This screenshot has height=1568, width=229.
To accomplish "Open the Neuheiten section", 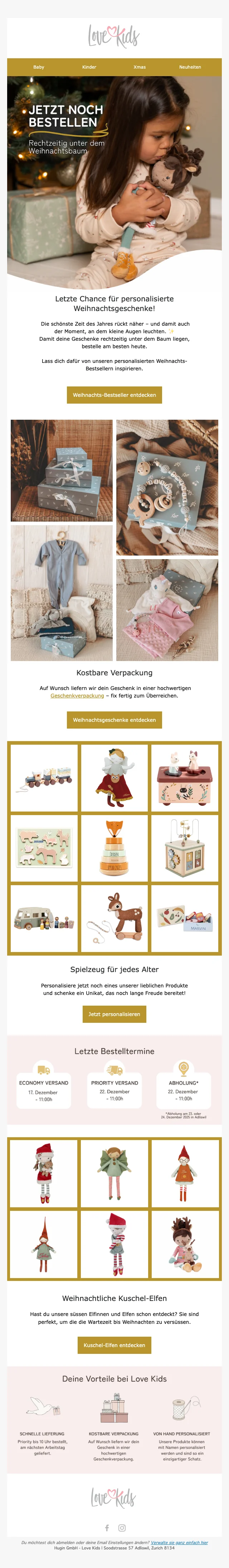I will click(189, 67).
